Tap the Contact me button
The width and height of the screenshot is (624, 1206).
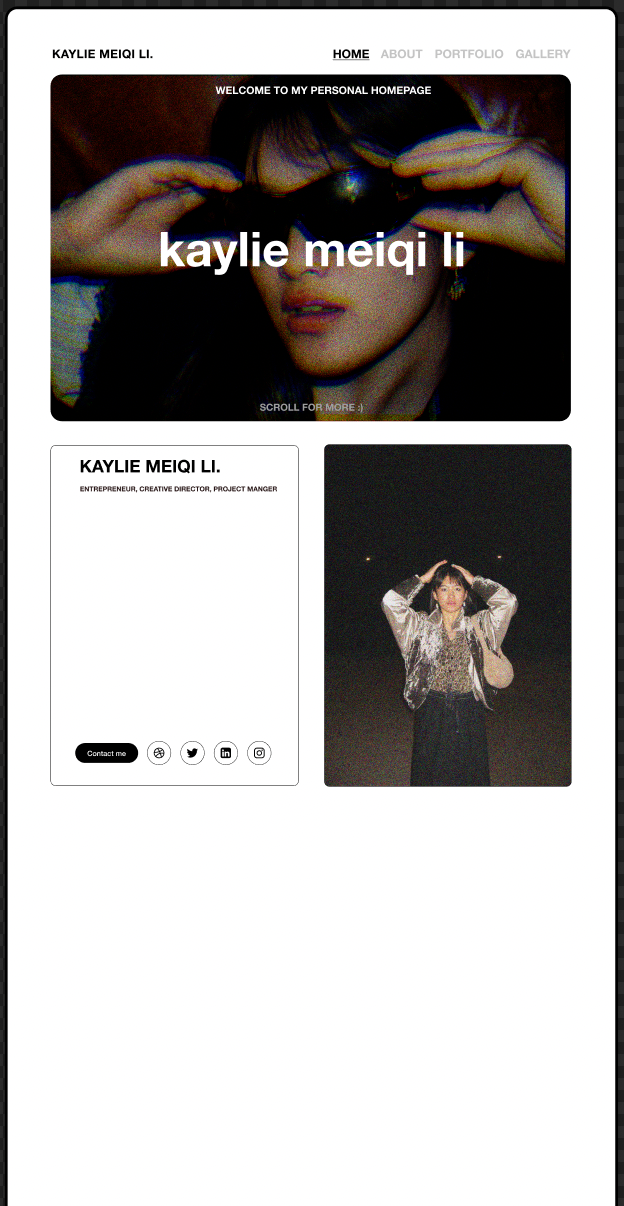pos(107,753)
